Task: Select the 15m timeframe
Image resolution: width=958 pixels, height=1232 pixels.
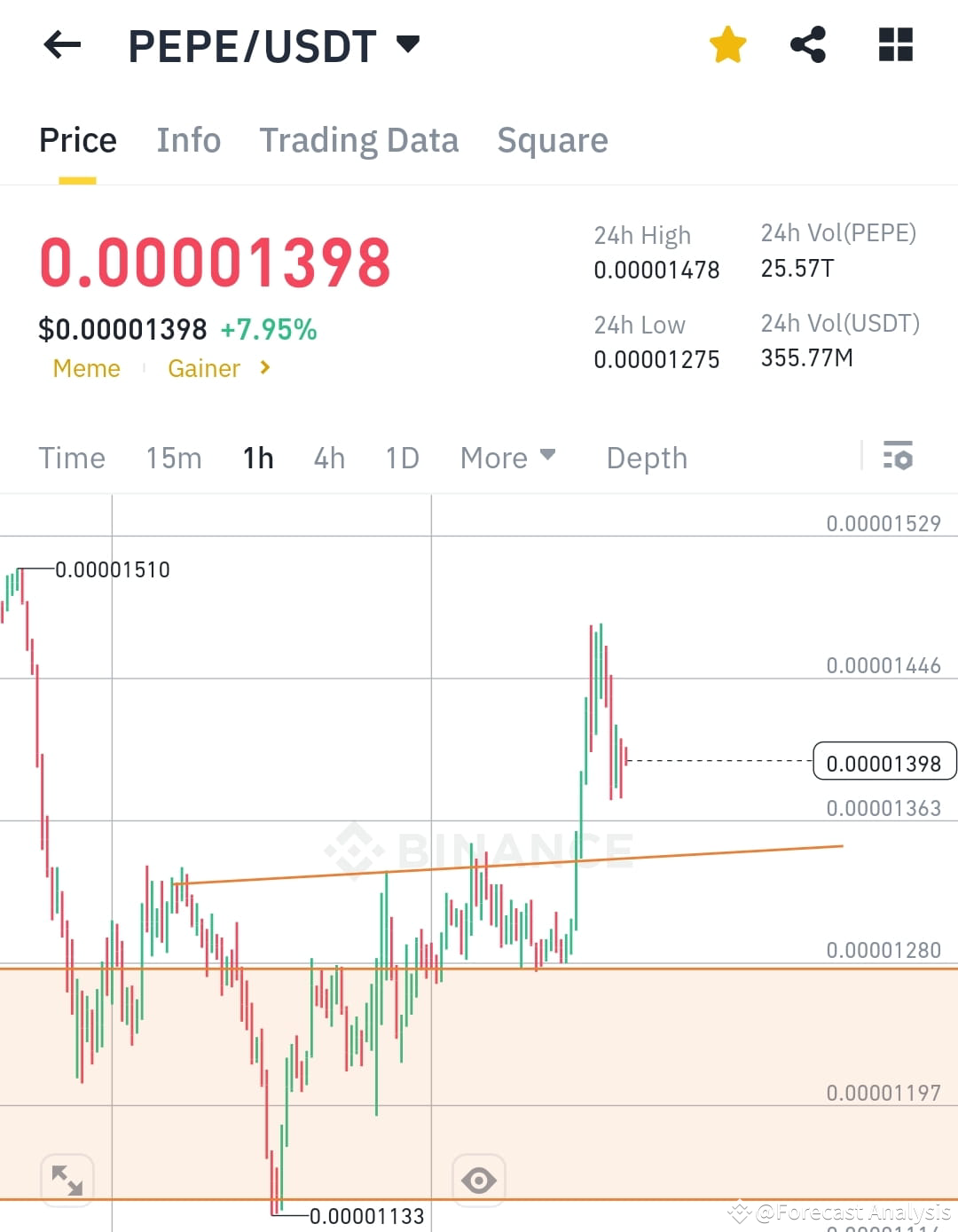Action: click(x=174, y=458)
